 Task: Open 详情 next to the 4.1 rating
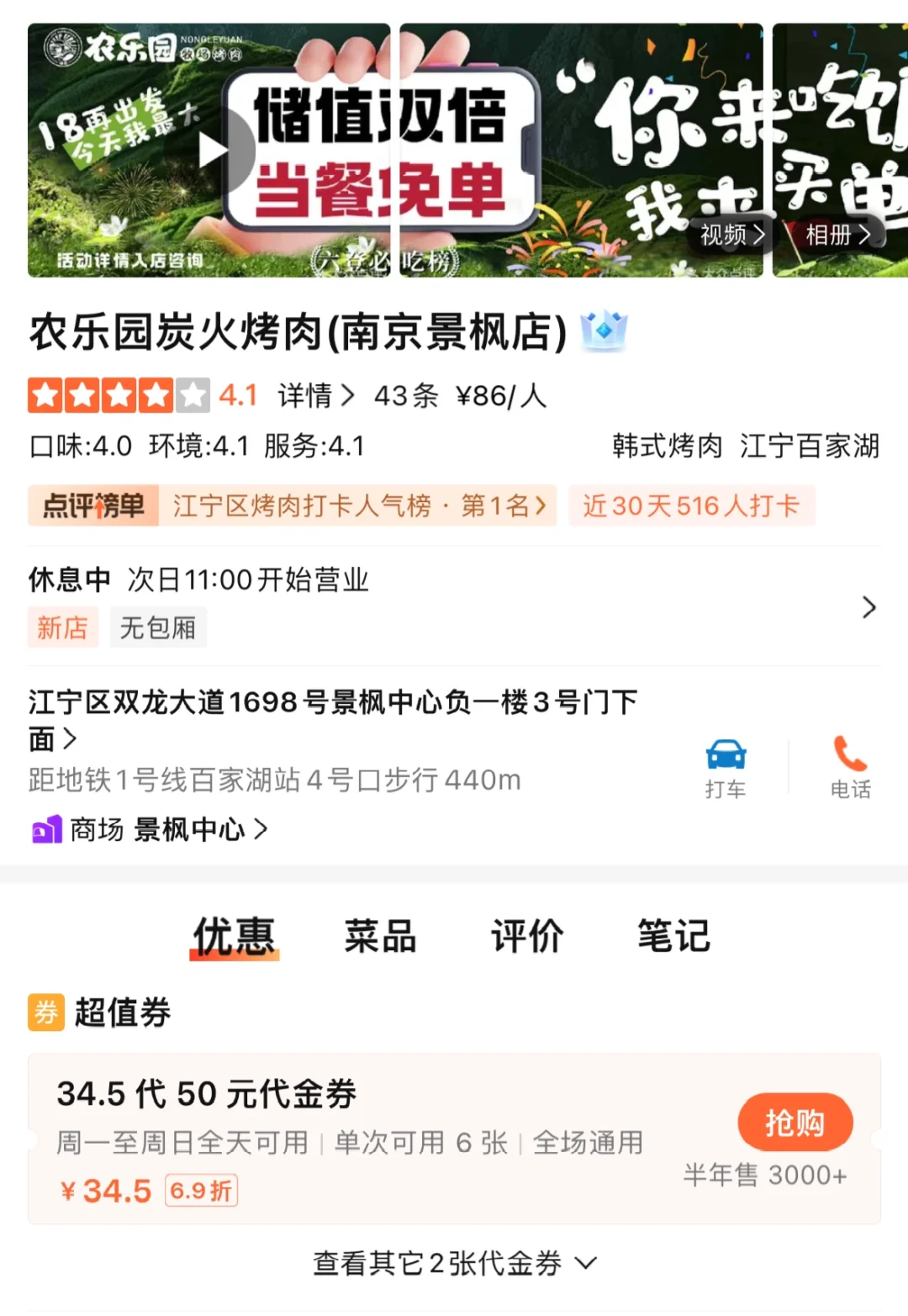tap(311, 394)
